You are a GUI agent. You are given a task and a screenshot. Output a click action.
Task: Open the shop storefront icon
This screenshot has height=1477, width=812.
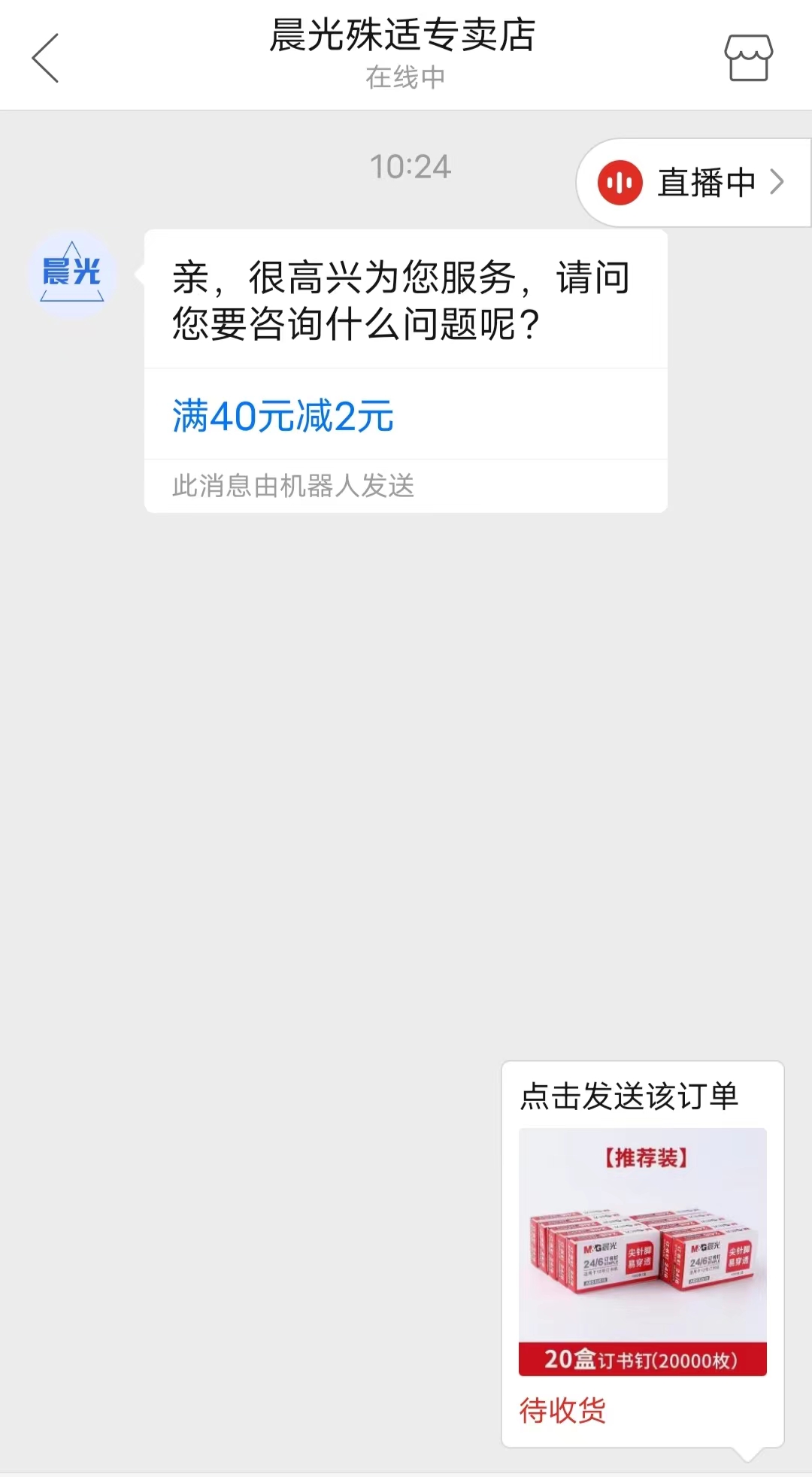tap(748, 57)
